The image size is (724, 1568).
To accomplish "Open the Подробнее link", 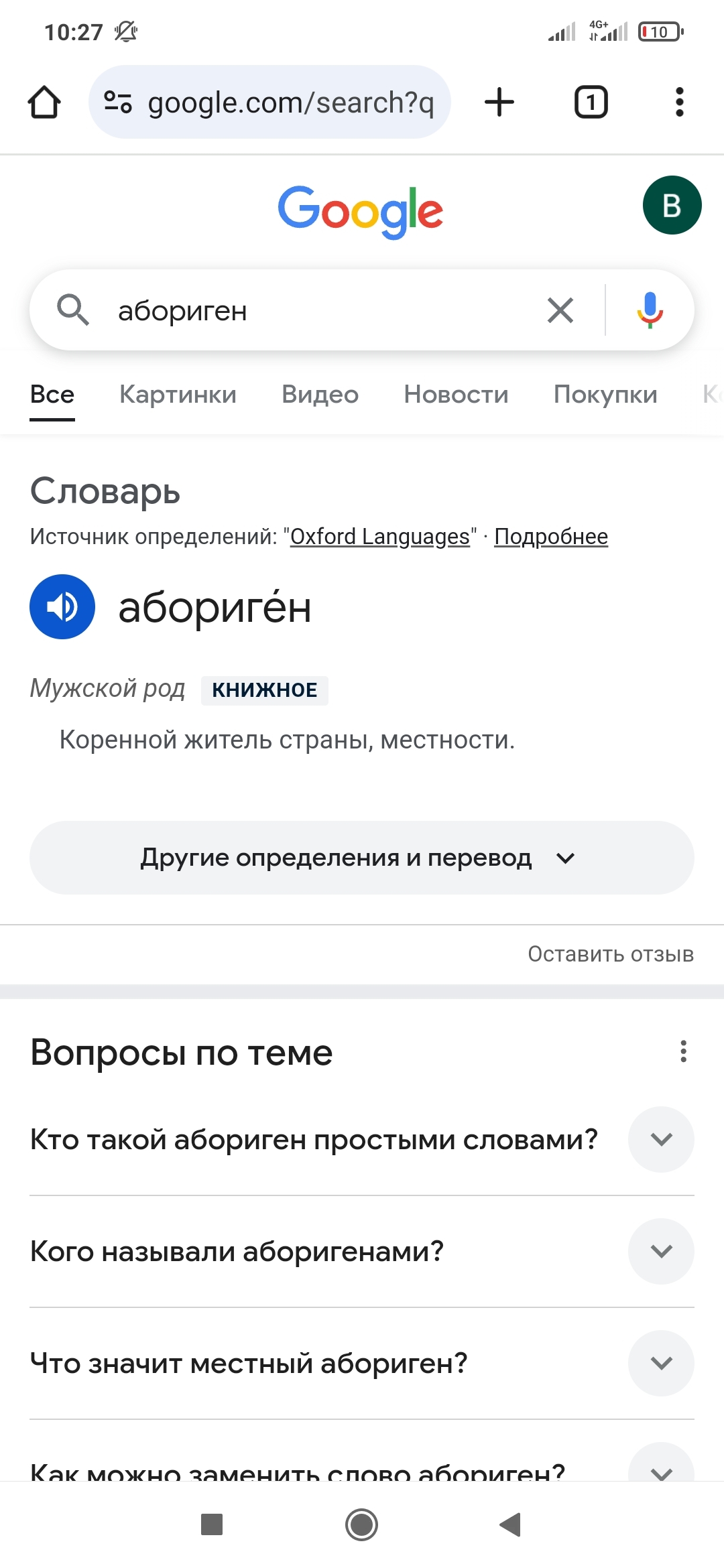I will tap(550, 537).
